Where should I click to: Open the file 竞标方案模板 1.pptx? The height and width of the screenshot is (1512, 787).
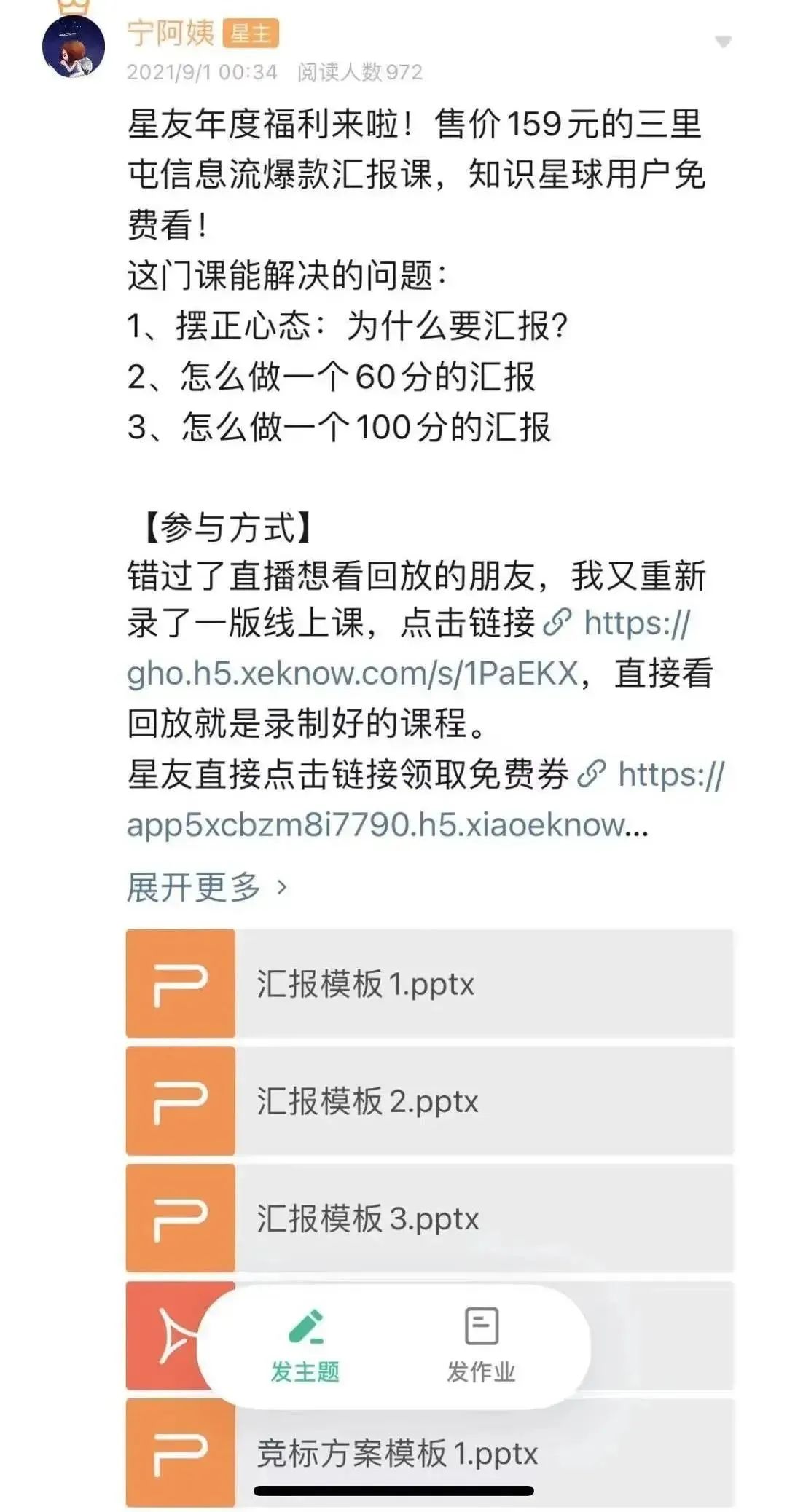pos(429,1454)
